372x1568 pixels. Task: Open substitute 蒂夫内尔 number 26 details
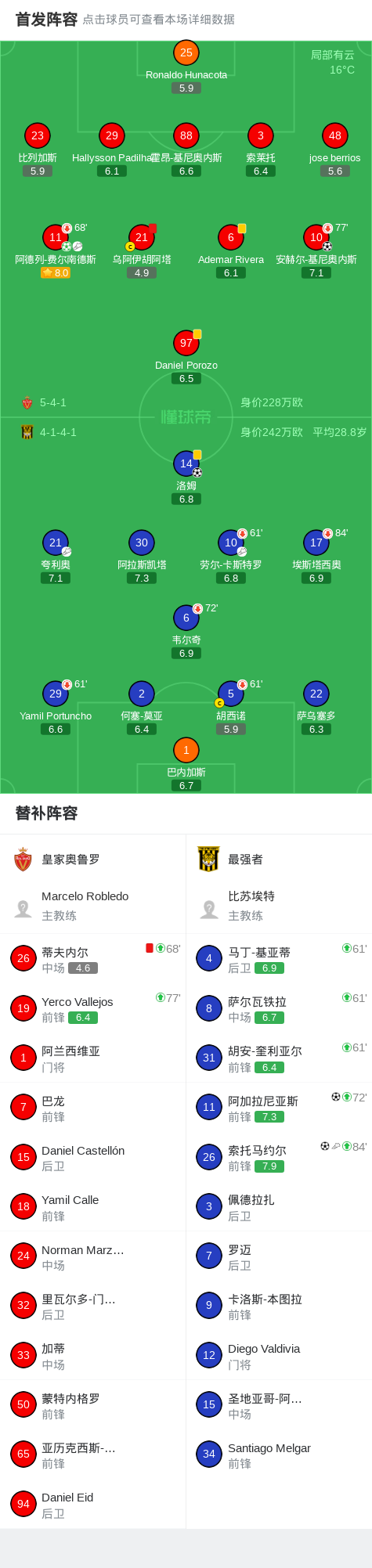pos(92,959)
